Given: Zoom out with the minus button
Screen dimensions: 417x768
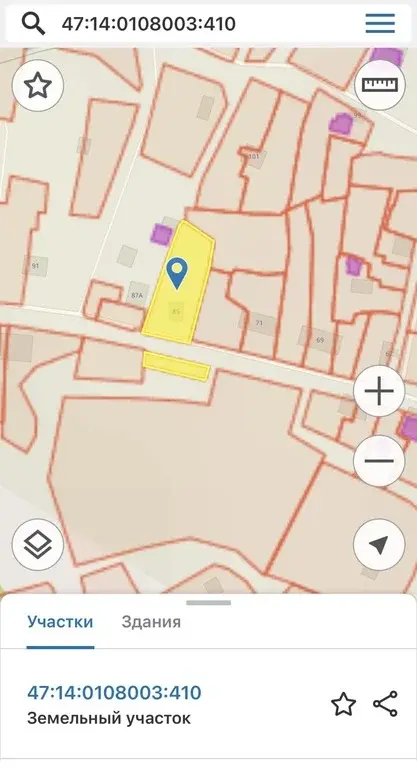Looking at the screenshot, I should 379,461.
